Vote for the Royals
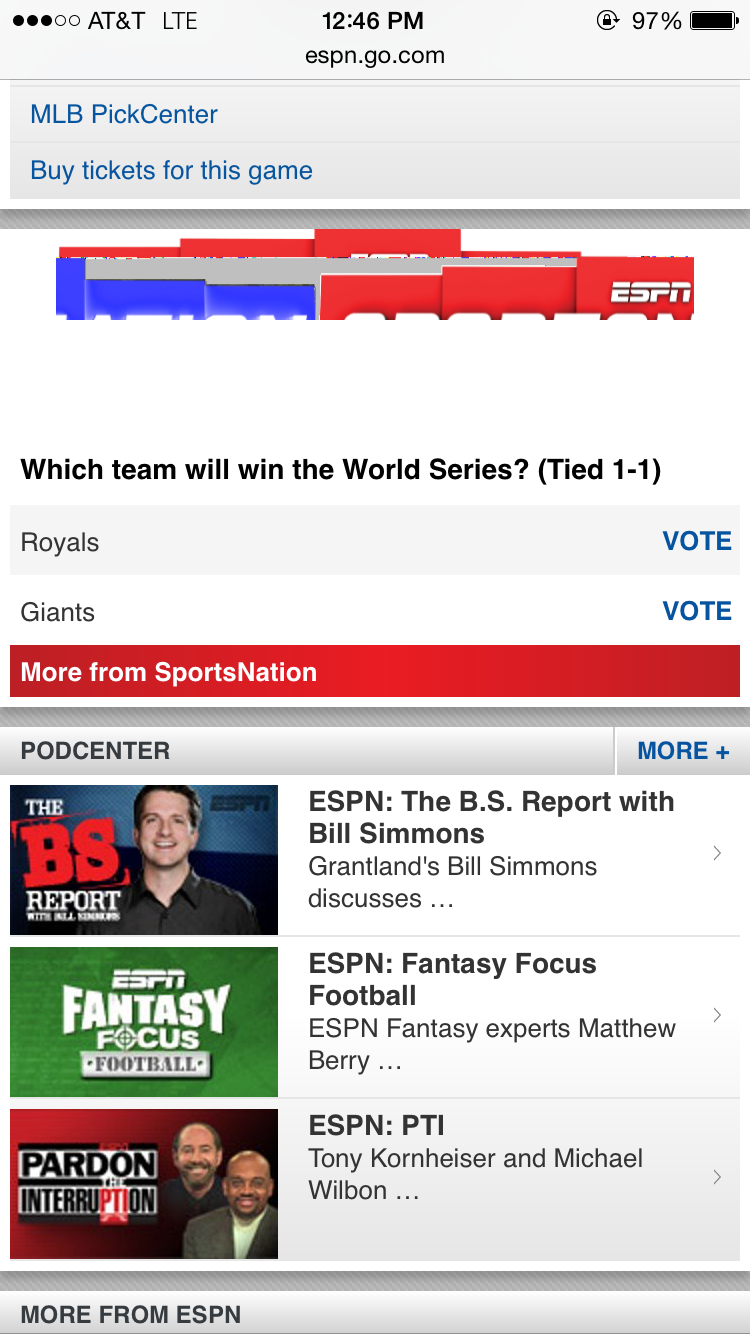 pos(697,541)
